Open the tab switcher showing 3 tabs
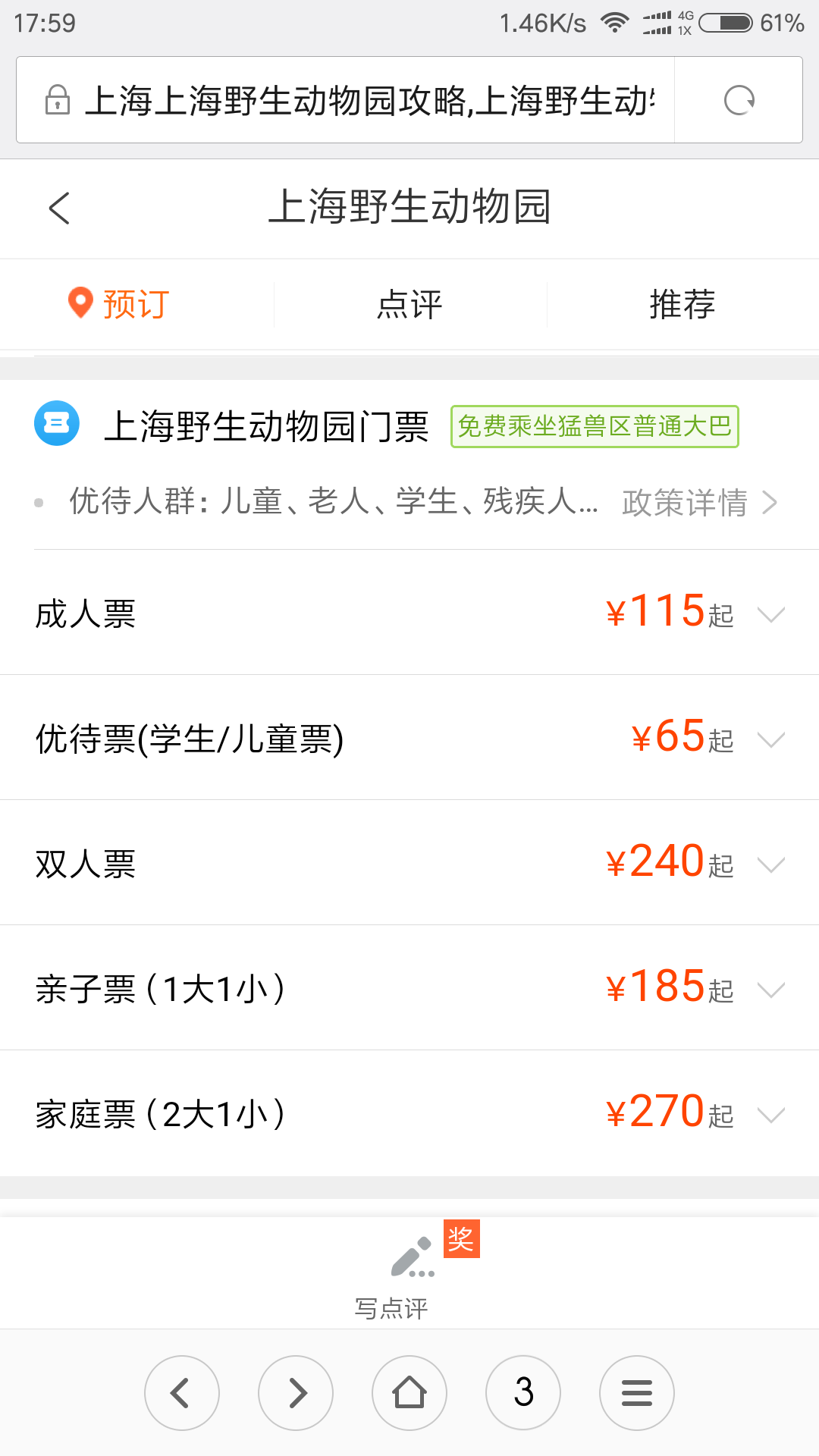 point(523,1393)
